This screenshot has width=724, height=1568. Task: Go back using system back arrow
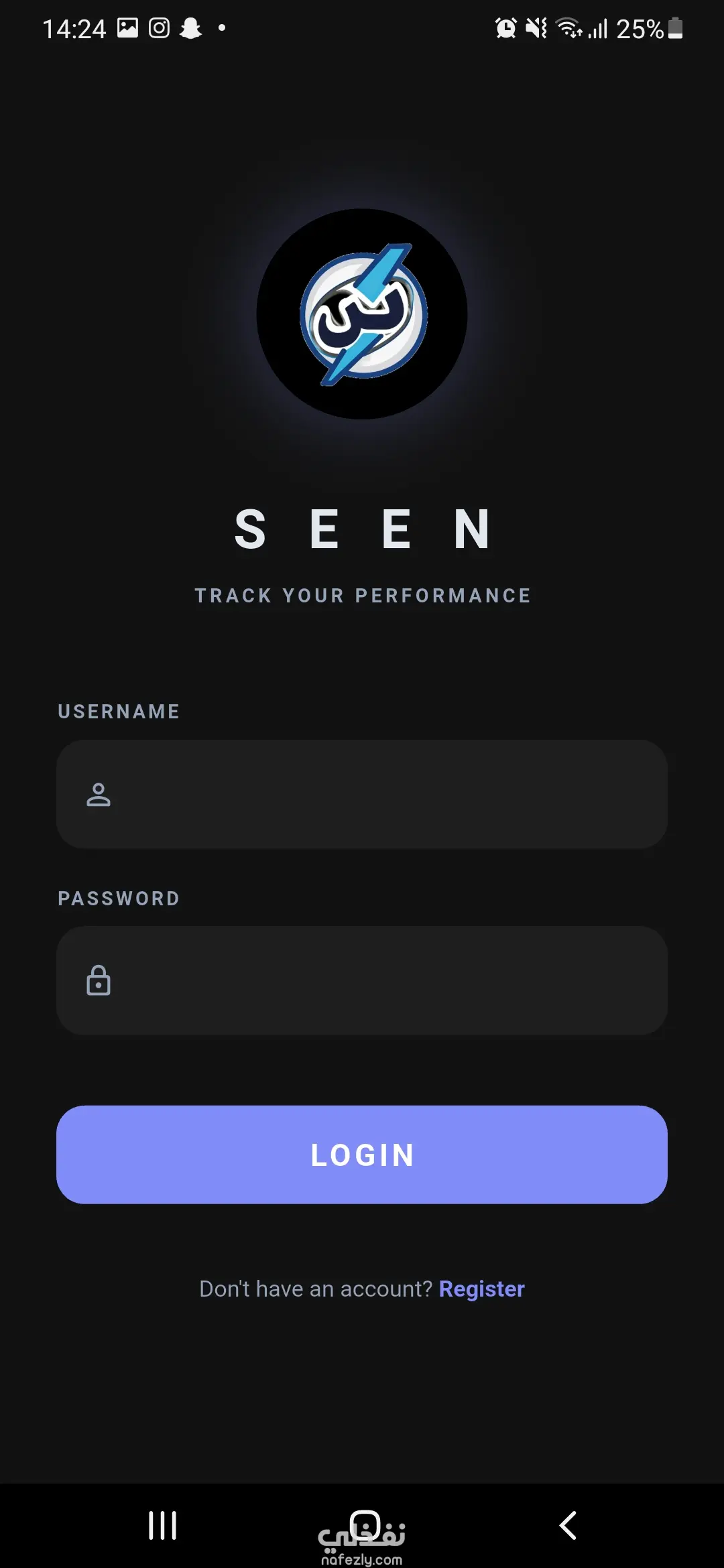567,1526
